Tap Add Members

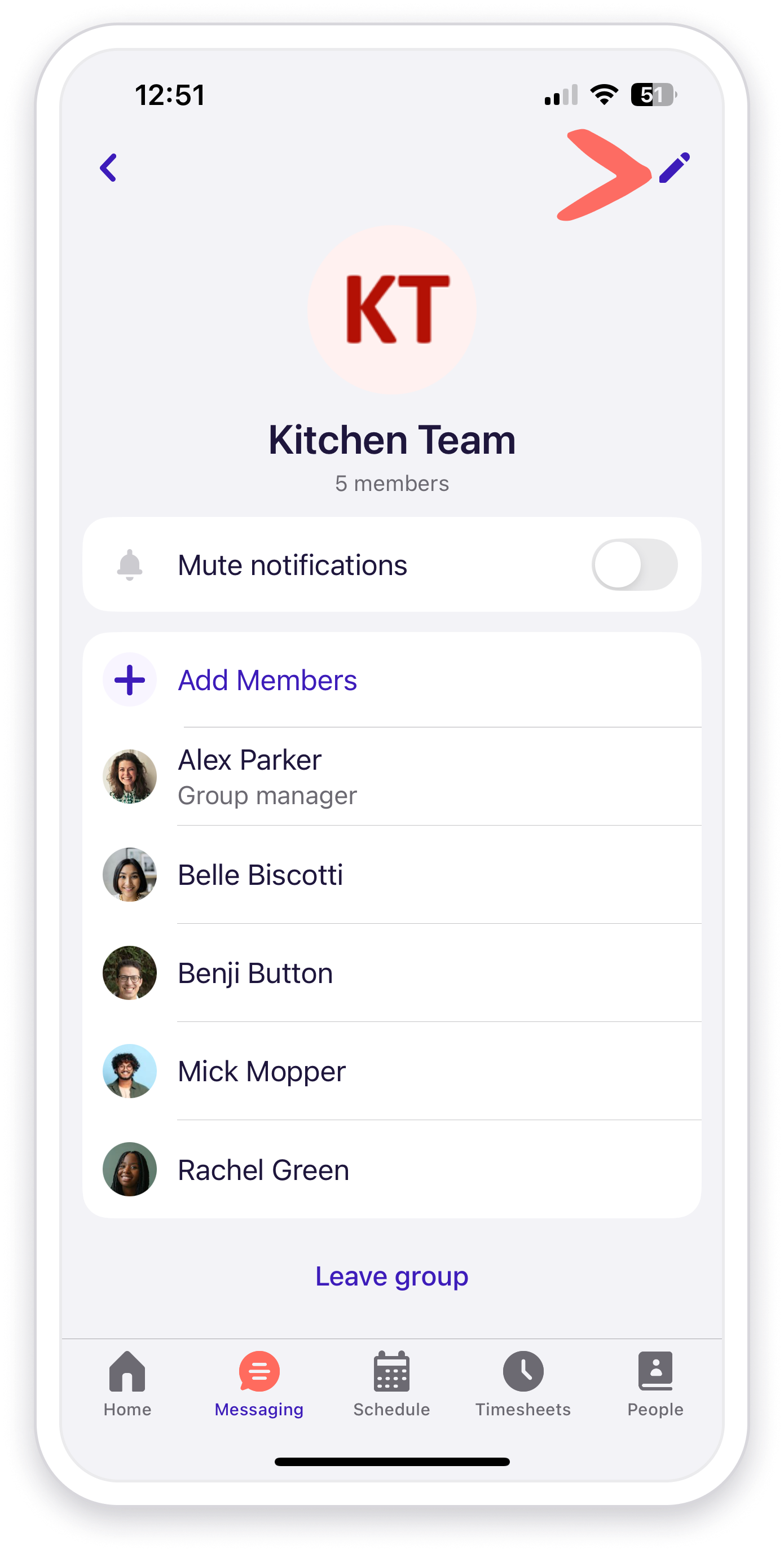pos(267,681)
